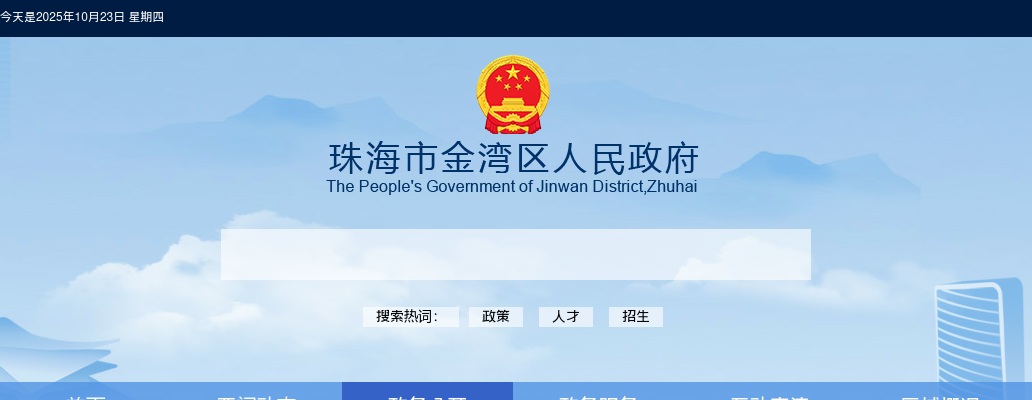Tap the search box under the title
The image size is (1032, 400).
(x=515, y=254)
